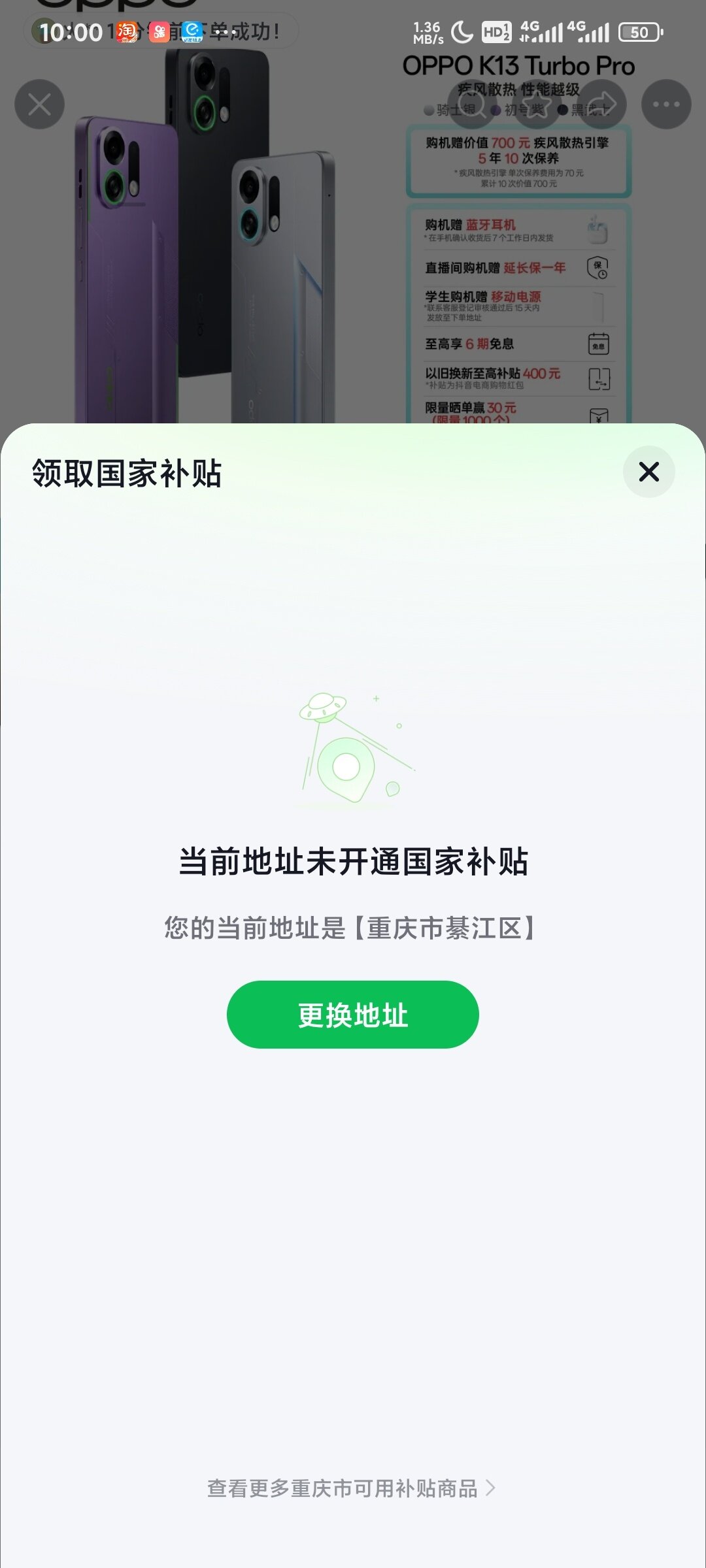706x1568 pixels.
Task: Tap the 更换地址 button
Action: tap(353, 1015)
